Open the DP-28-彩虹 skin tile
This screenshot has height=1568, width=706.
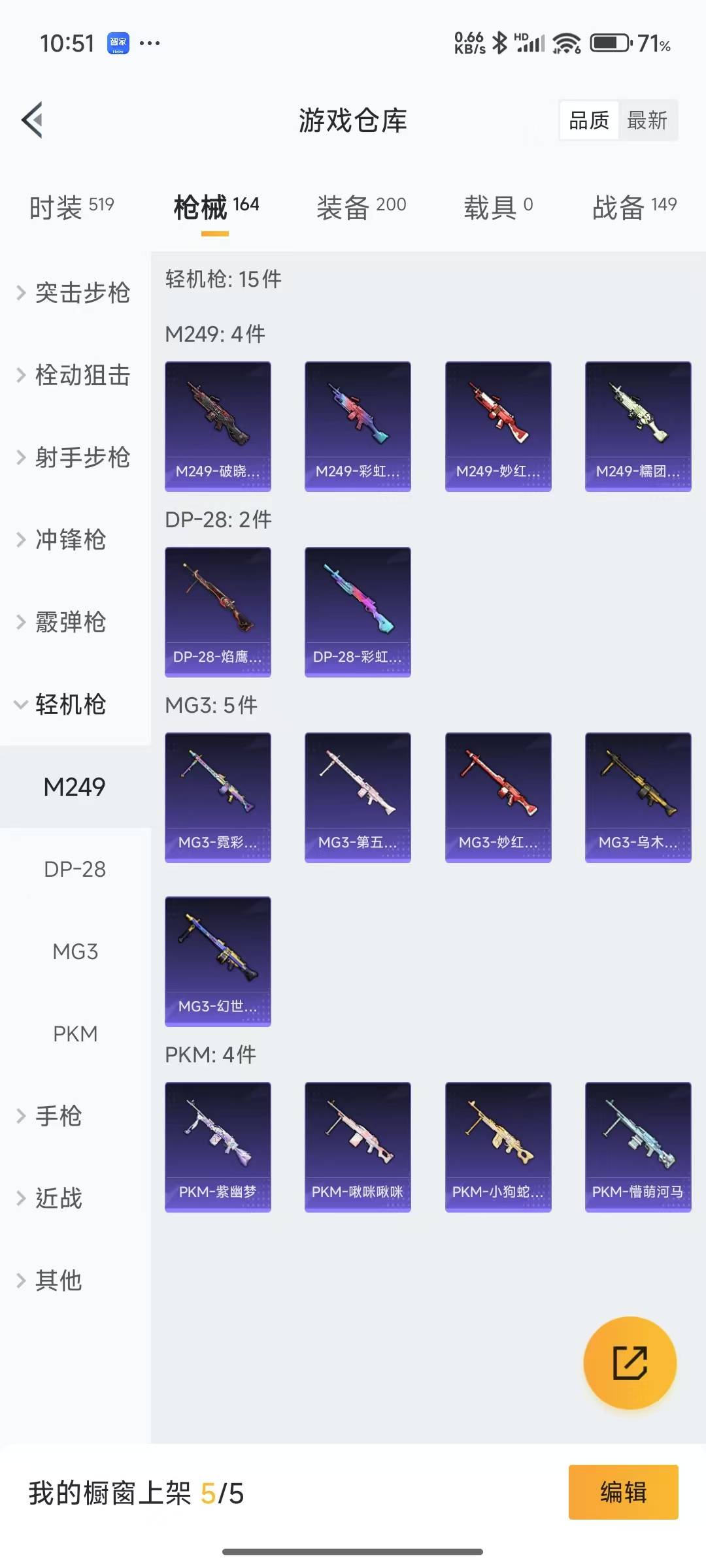358,612
